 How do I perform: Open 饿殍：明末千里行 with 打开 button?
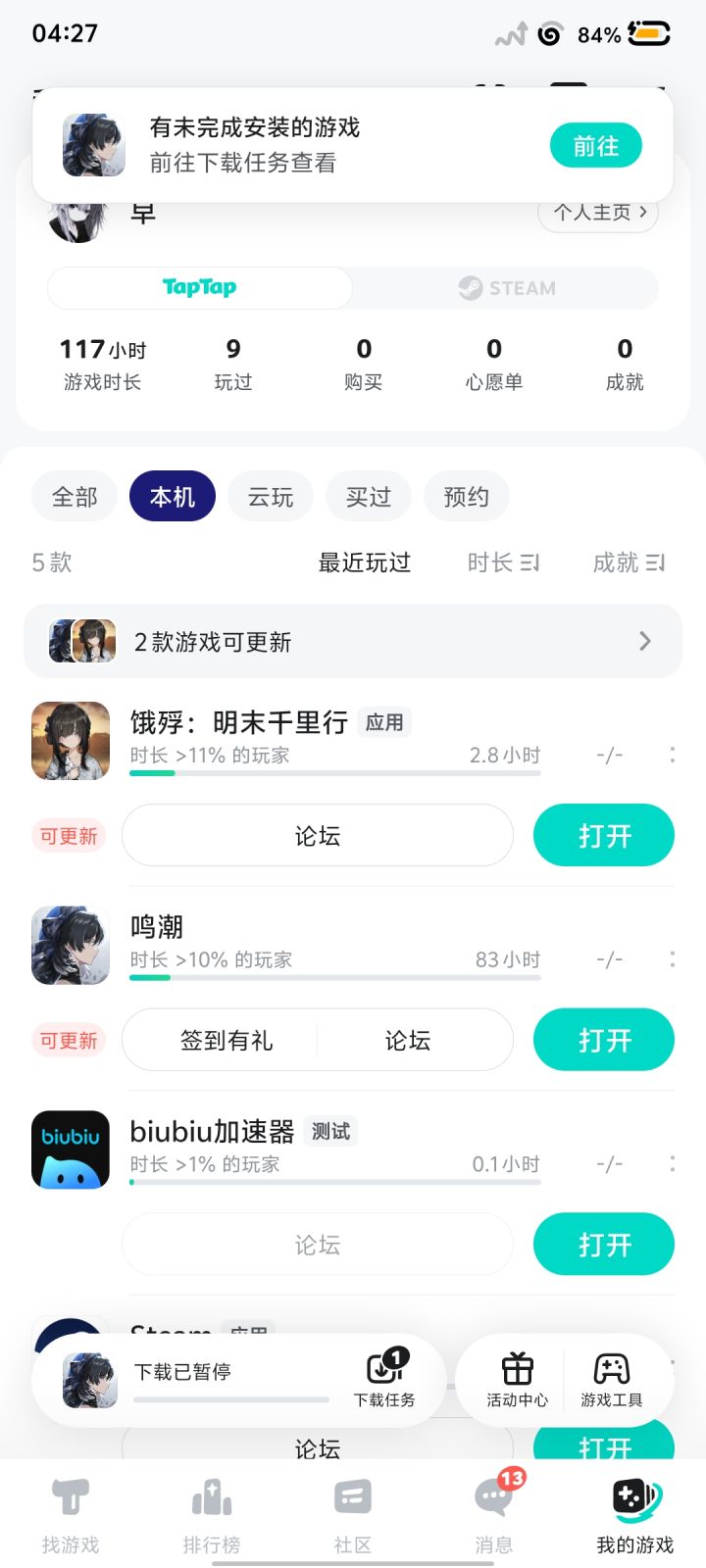604,836
